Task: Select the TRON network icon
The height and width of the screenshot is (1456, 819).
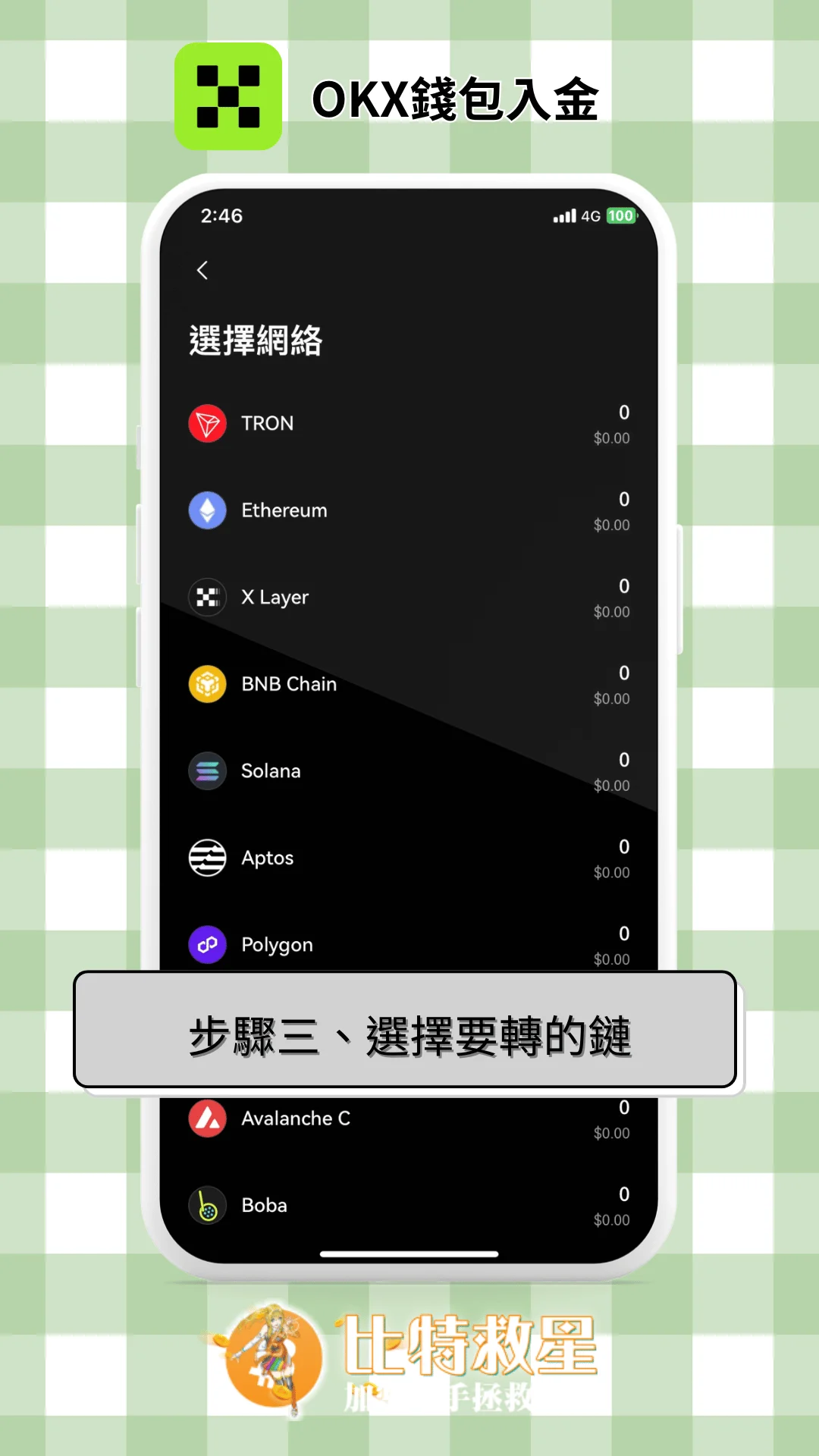Action: click(207, 423)
